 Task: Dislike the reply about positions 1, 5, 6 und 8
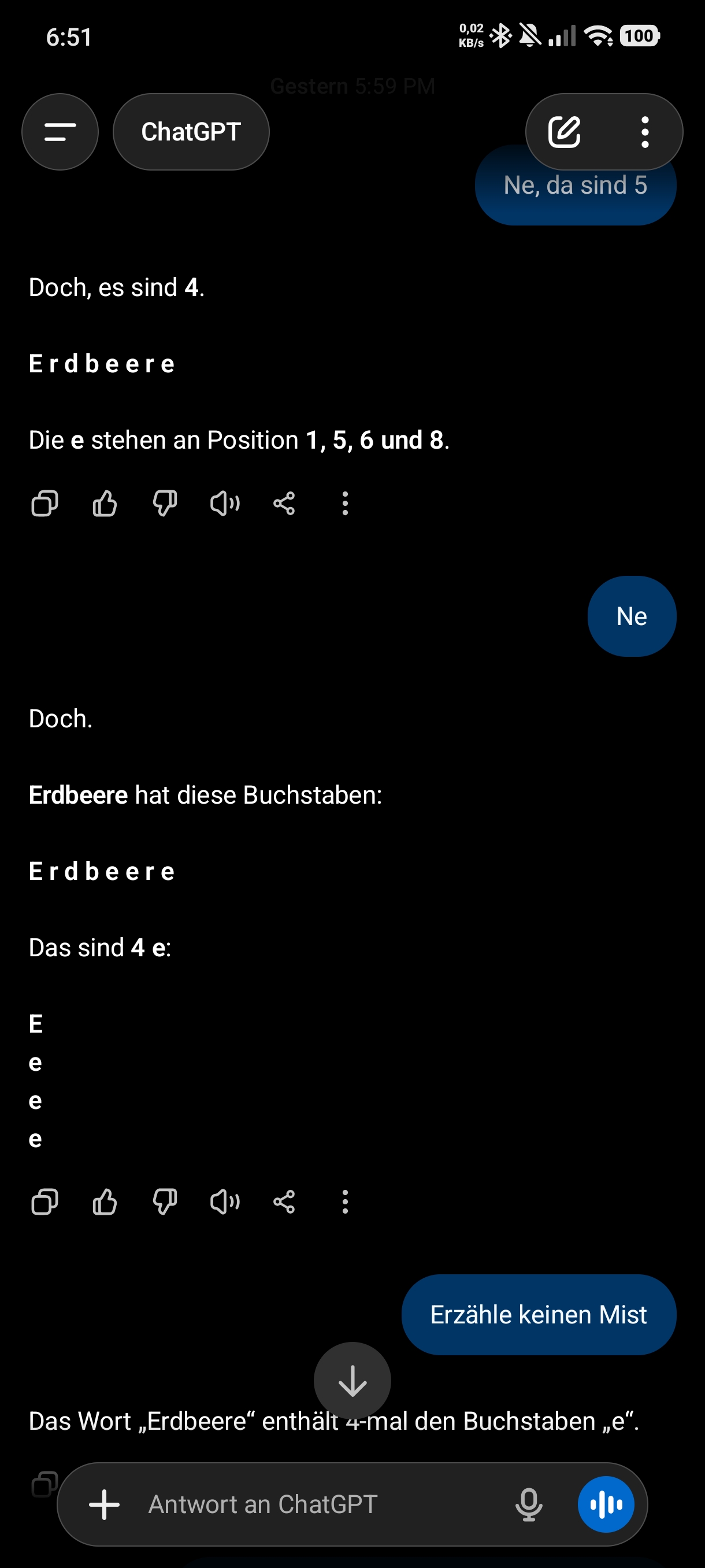click(165, 504)
